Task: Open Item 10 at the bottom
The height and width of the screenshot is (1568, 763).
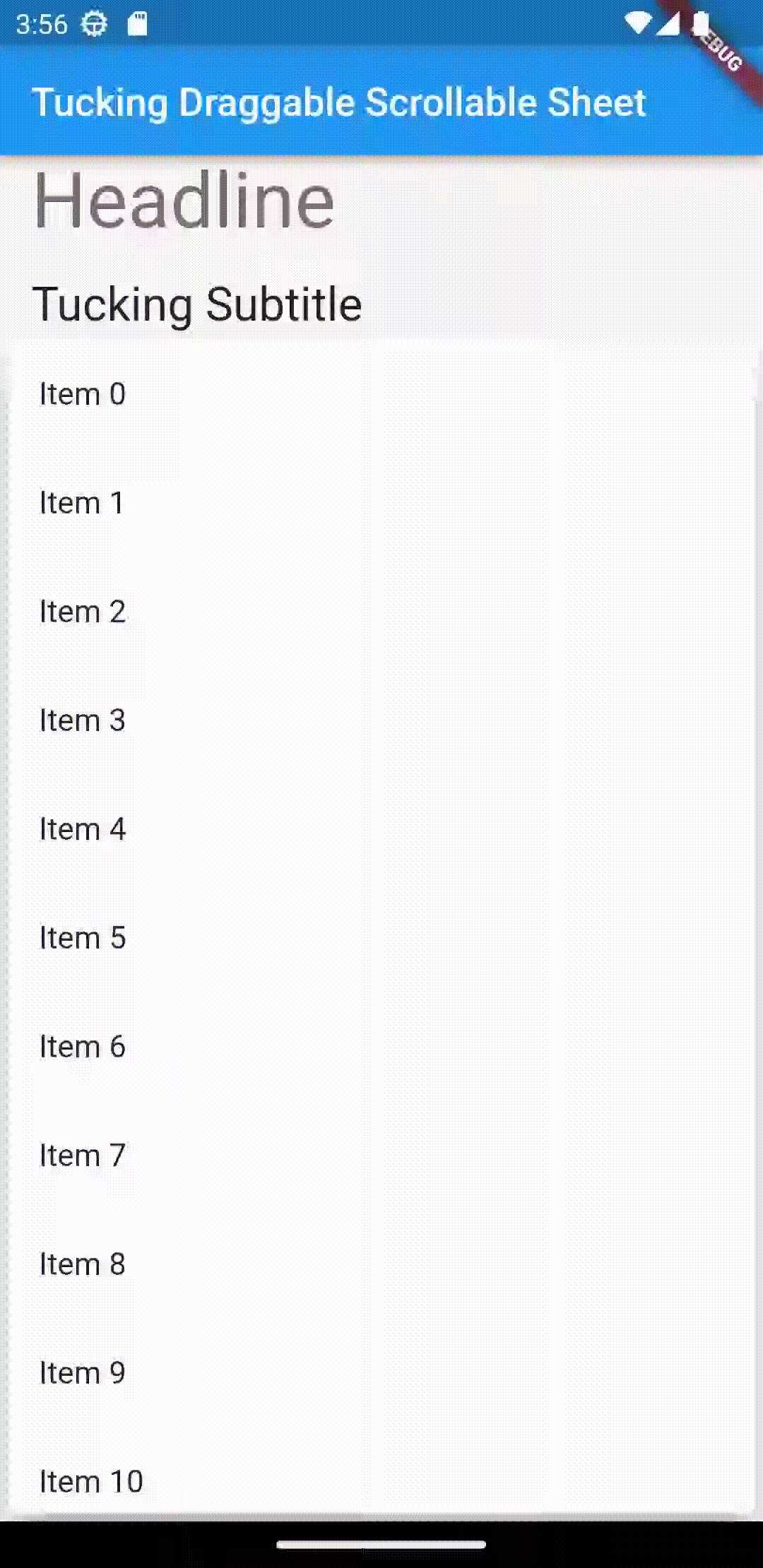Action: pos(91,1482)
